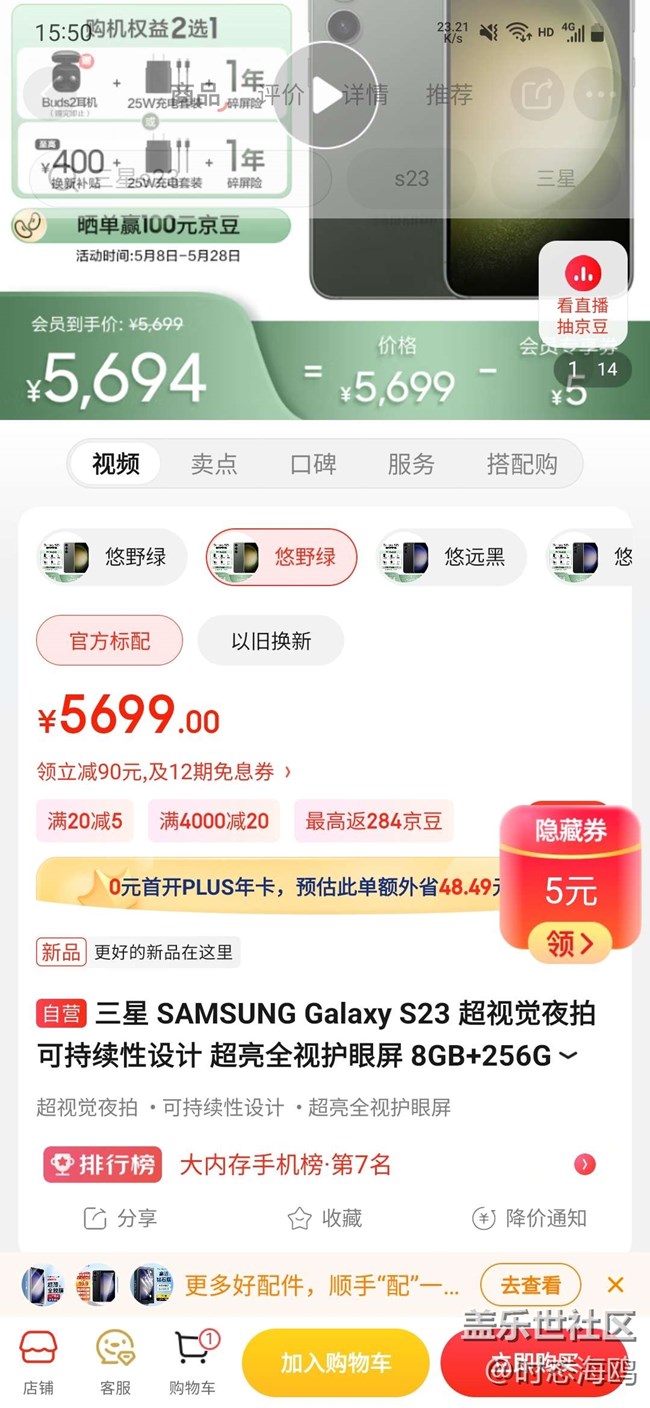Open 大内存手机榜 ranking row
The image size is (650, 1408).
point(318,1164)
